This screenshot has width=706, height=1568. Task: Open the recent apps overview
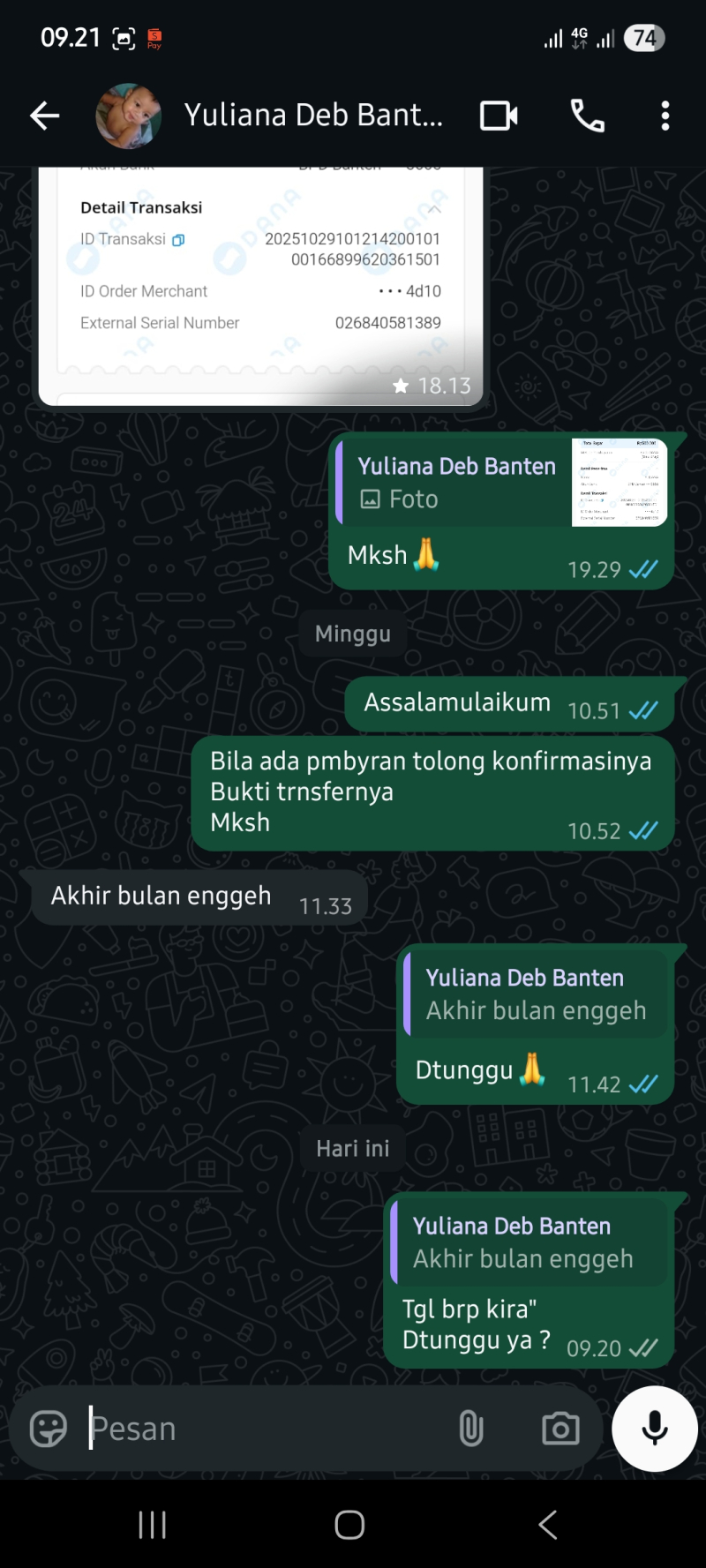point(153,1525)
